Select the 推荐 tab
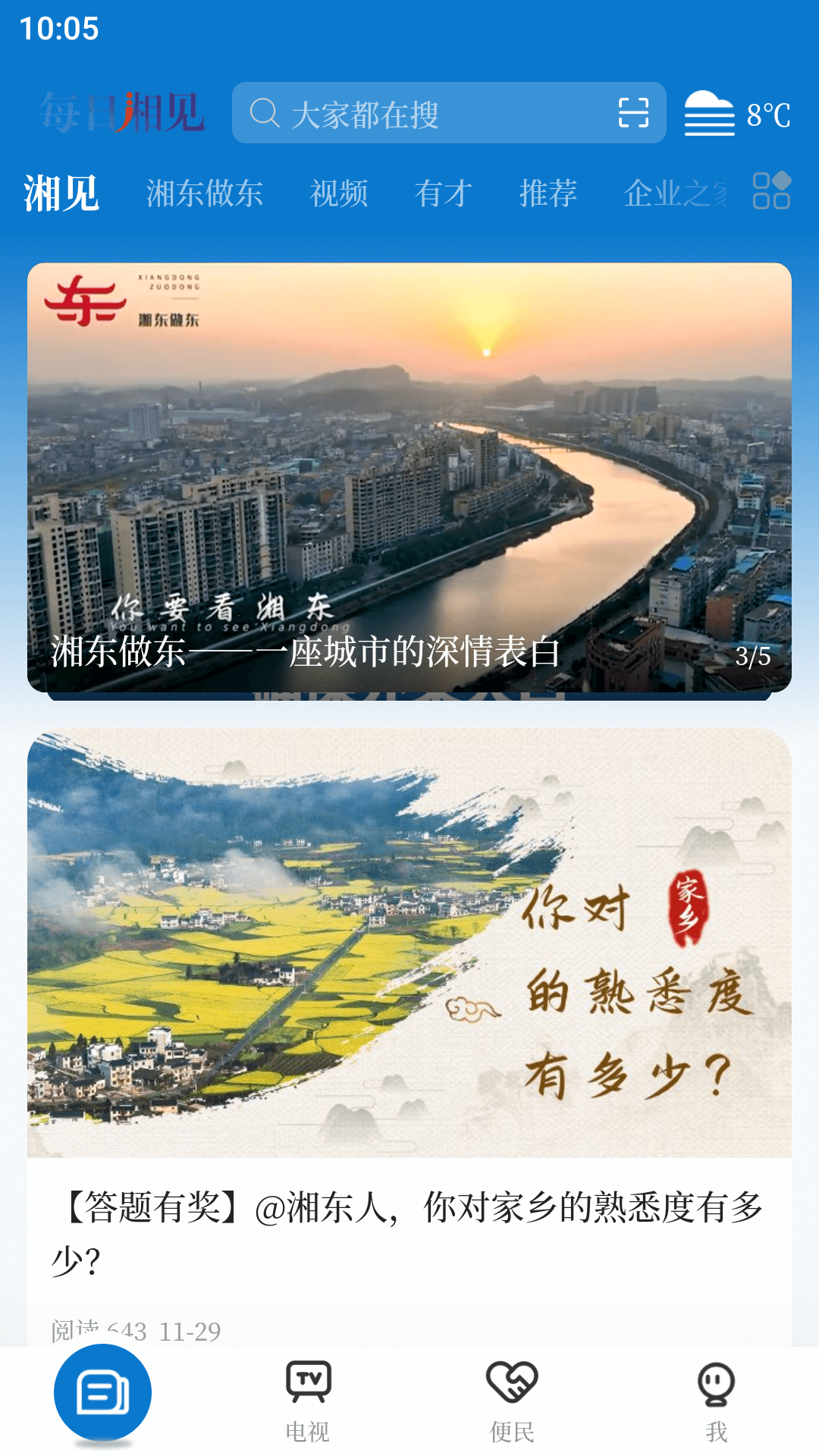819x1456 pixels. point(548,193)
